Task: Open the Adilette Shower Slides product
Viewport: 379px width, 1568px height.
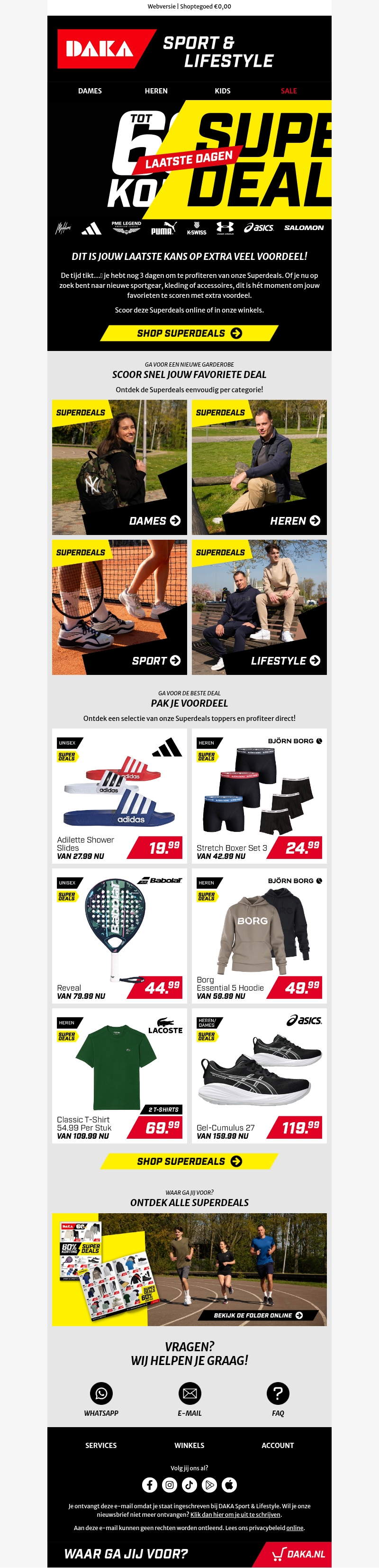Action: (119, 795)
